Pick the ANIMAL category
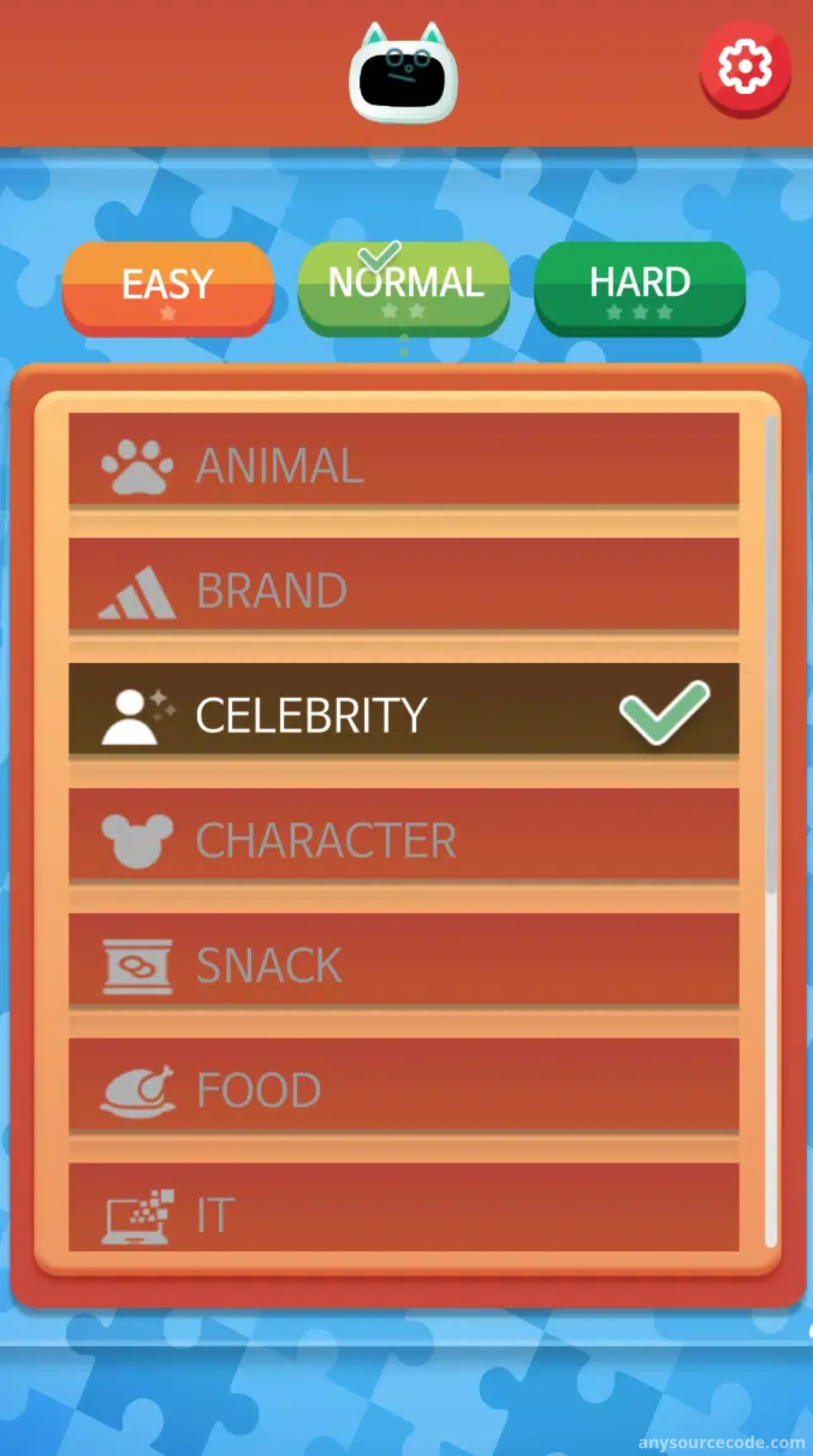 click(404, 465)
